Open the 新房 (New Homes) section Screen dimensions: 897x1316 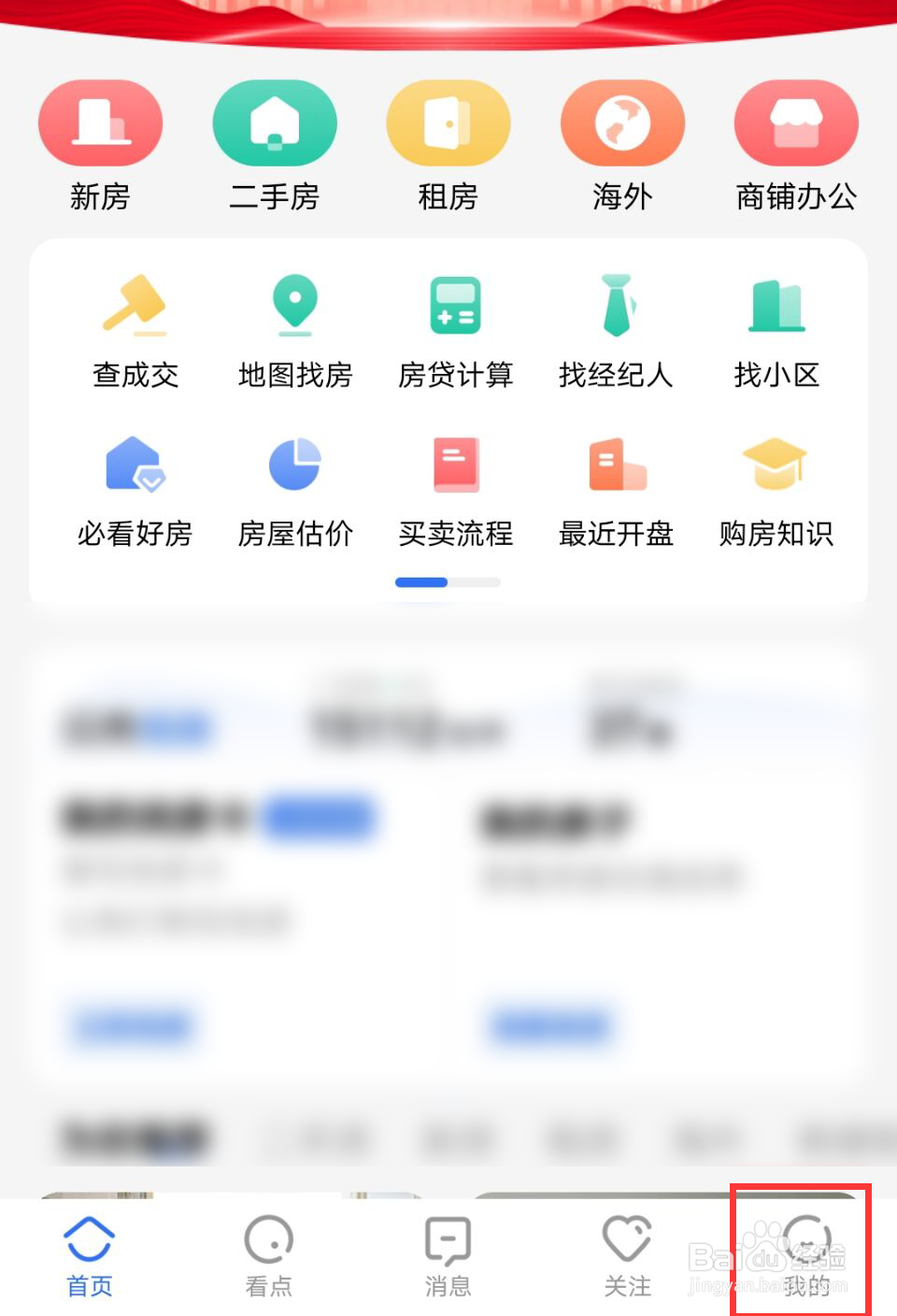[100, 145]
